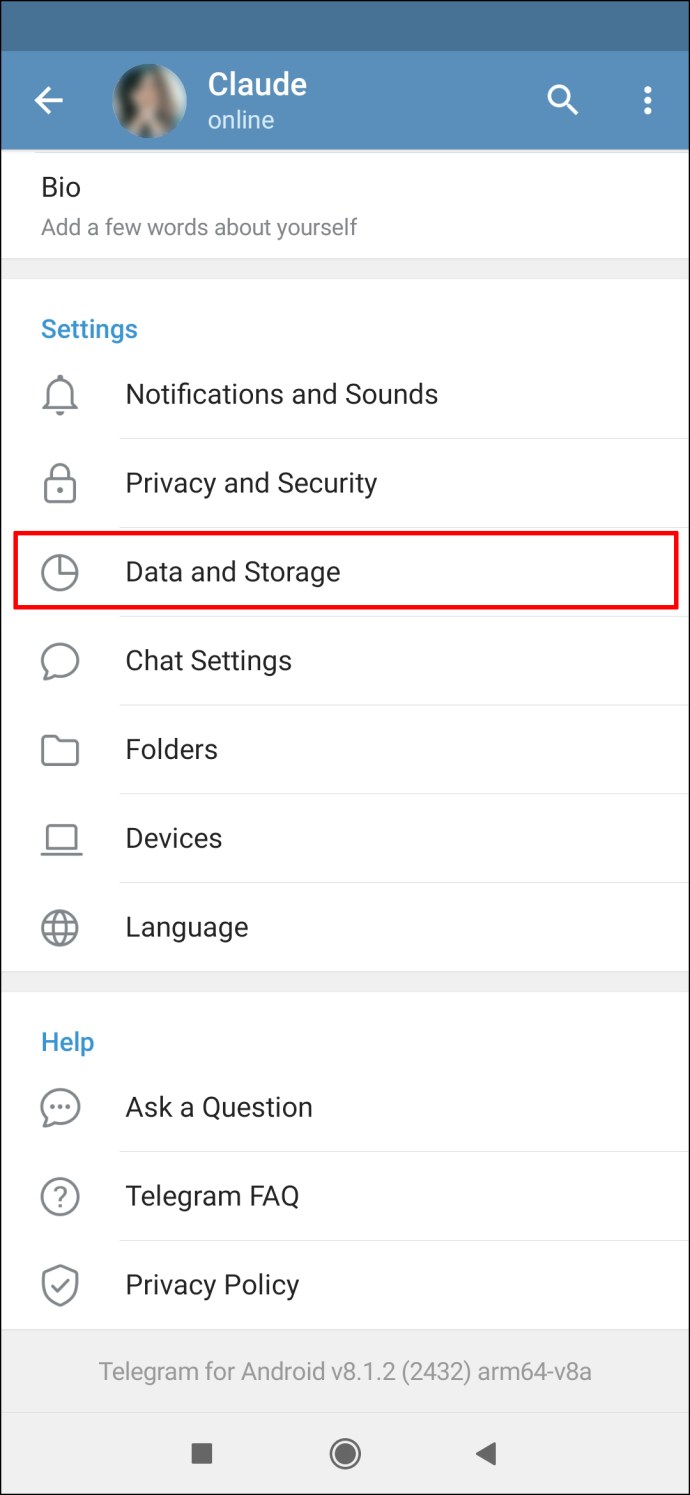The height and width of the screenshot is (1495, 690).
Task: Open Data and Storage
Action: click(x=345, y=572)
